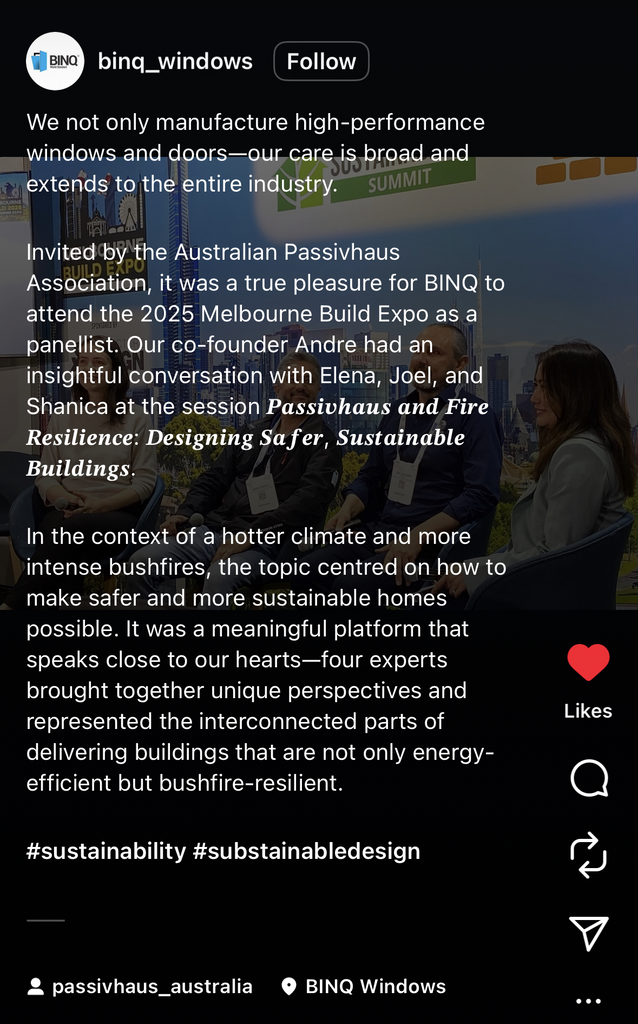Share via the paper plane icon
Viewport: 638px width, 1024px height.
pos(588,933)
